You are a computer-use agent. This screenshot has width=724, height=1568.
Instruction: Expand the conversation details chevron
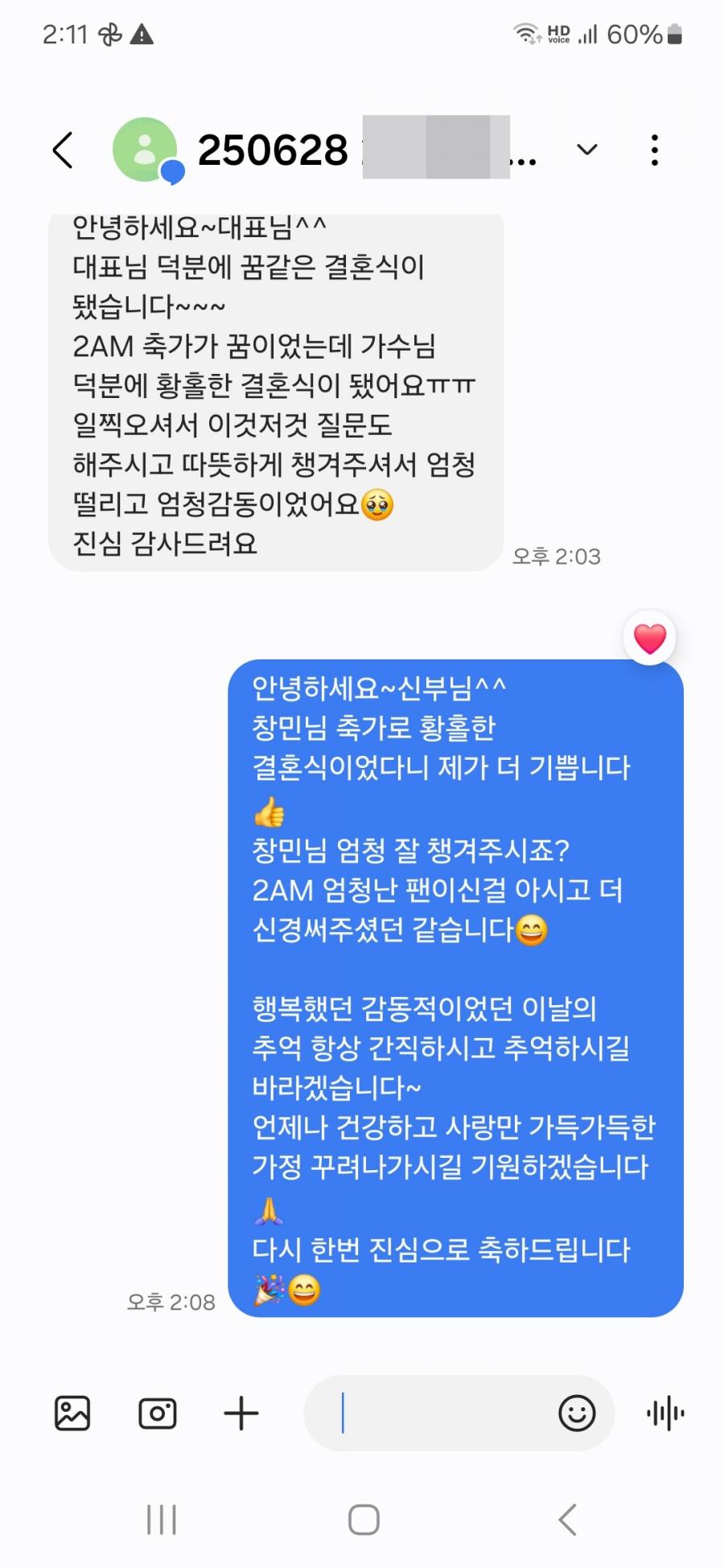pos(588,150)
